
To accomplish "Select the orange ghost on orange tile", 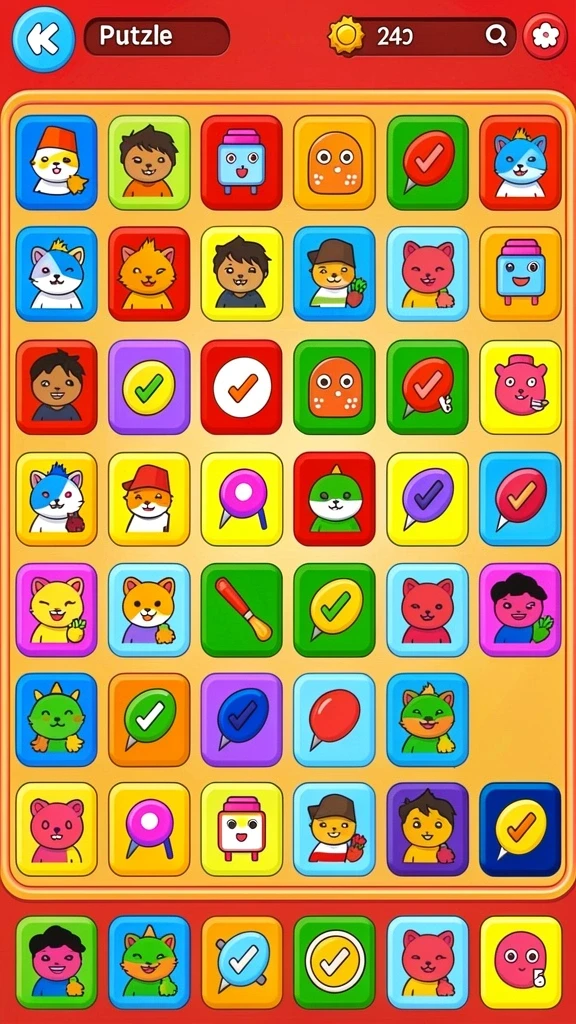I will tap(334, 163).
